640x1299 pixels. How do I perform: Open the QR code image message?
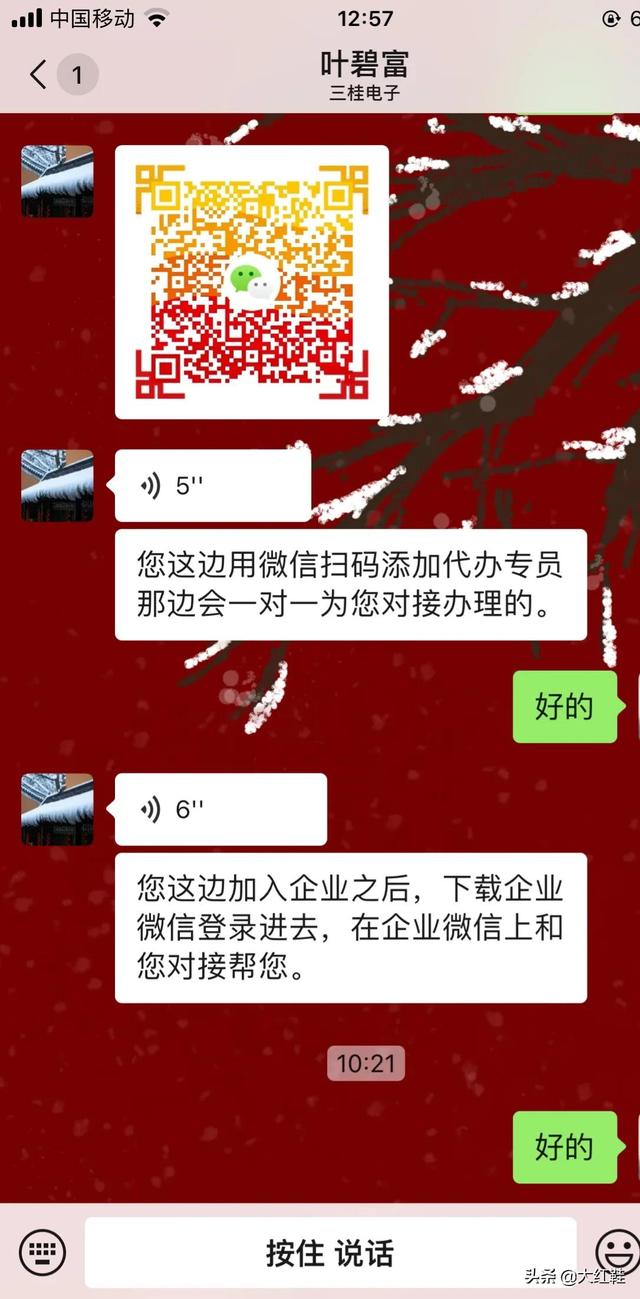(x=252, y=282)
